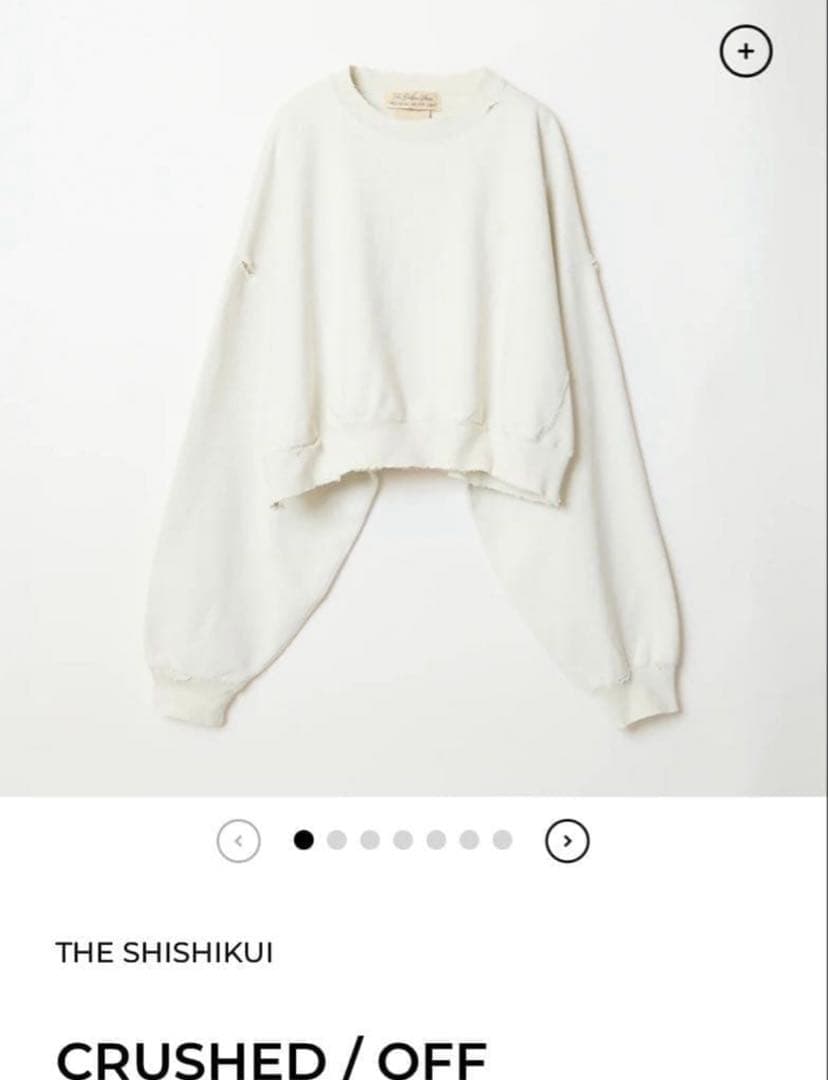Jump to the second image dot
This screenshot has width=828, height=1080.
click(x=337, y=840)
